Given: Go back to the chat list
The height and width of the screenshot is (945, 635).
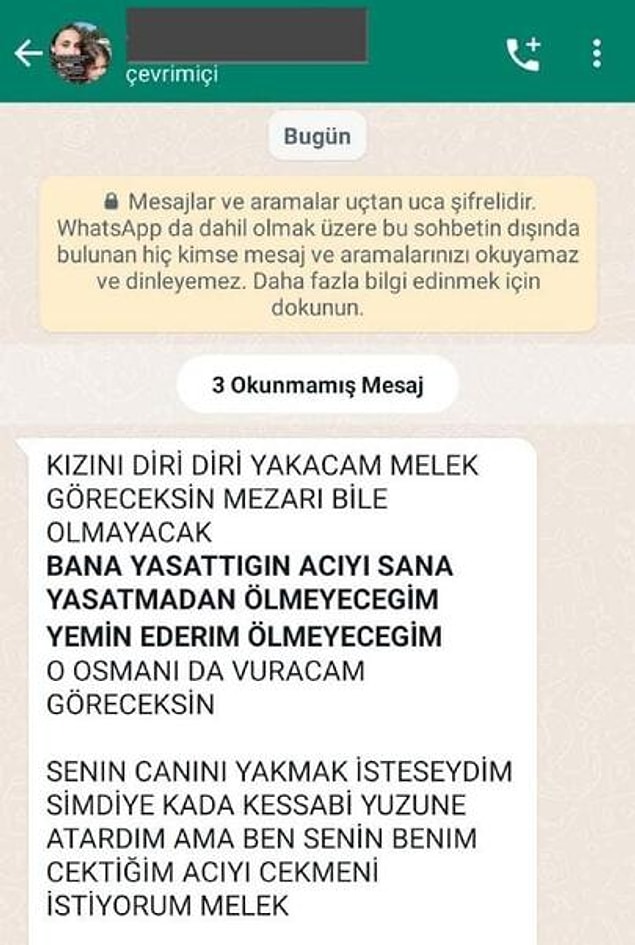Looking at the screenshot, I should tap(27, 53).
